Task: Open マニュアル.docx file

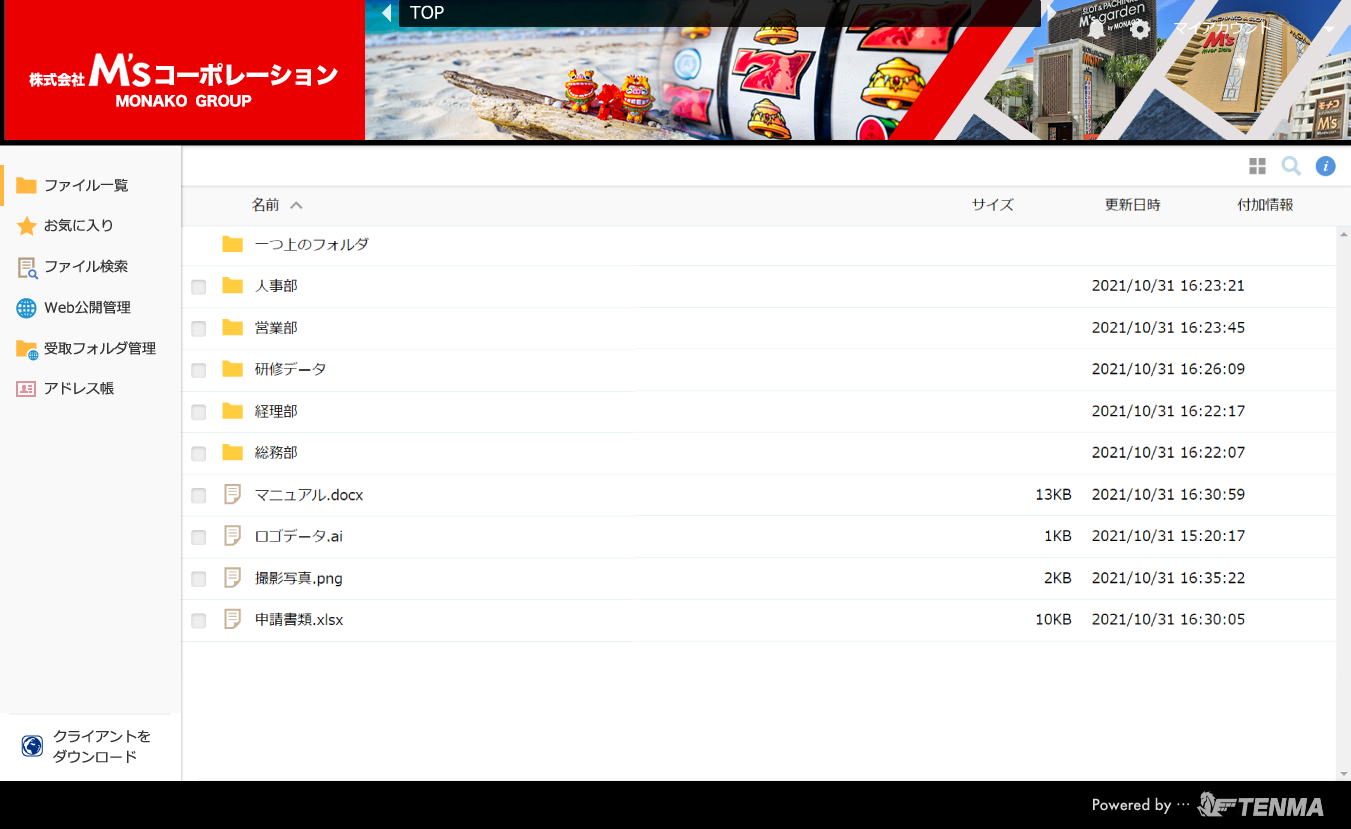Action: (309, 495)
